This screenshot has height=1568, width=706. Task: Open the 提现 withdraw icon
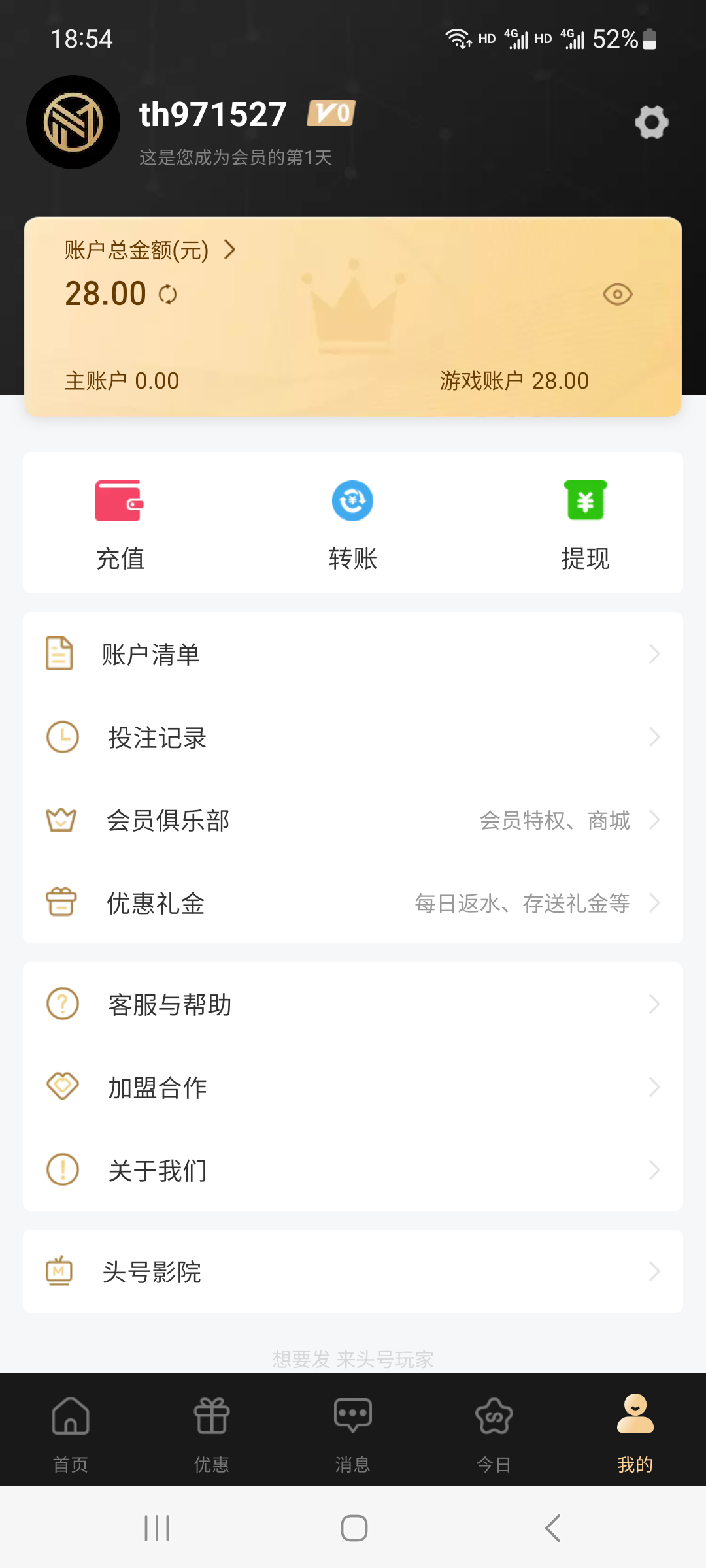(586, 501)
